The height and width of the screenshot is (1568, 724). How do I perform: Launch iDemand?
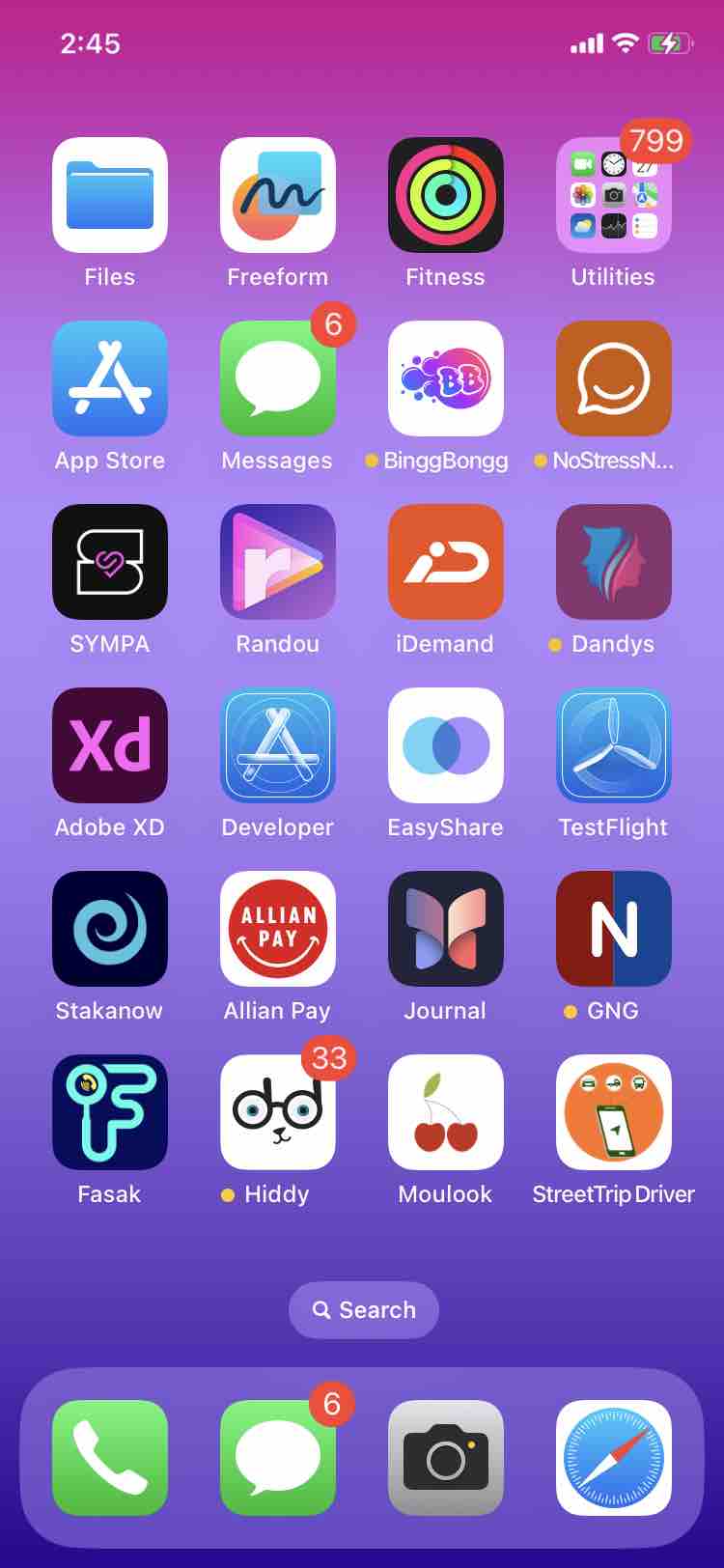click(x=446, y=562)
